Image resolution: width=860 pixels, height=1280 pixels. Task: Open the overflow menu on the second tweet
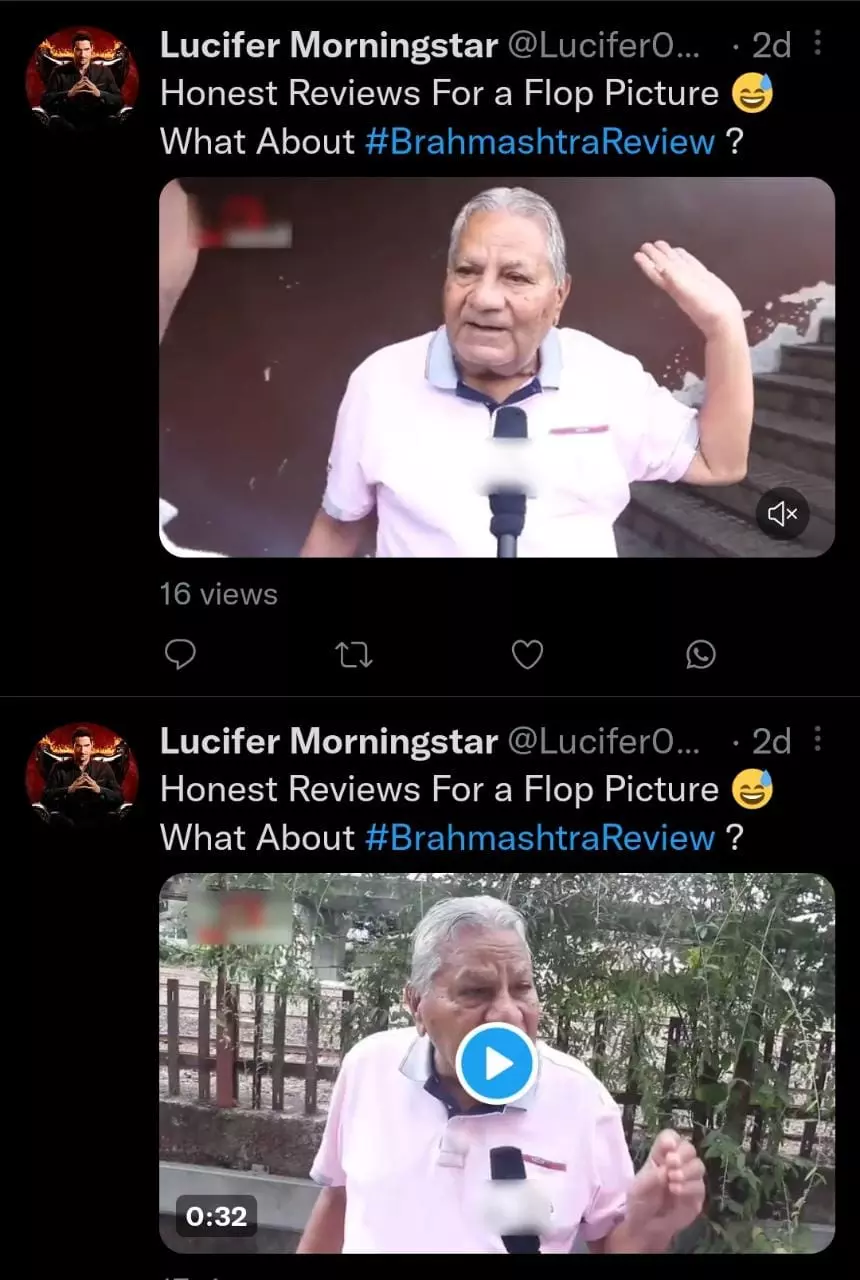(x=818, y=740)
